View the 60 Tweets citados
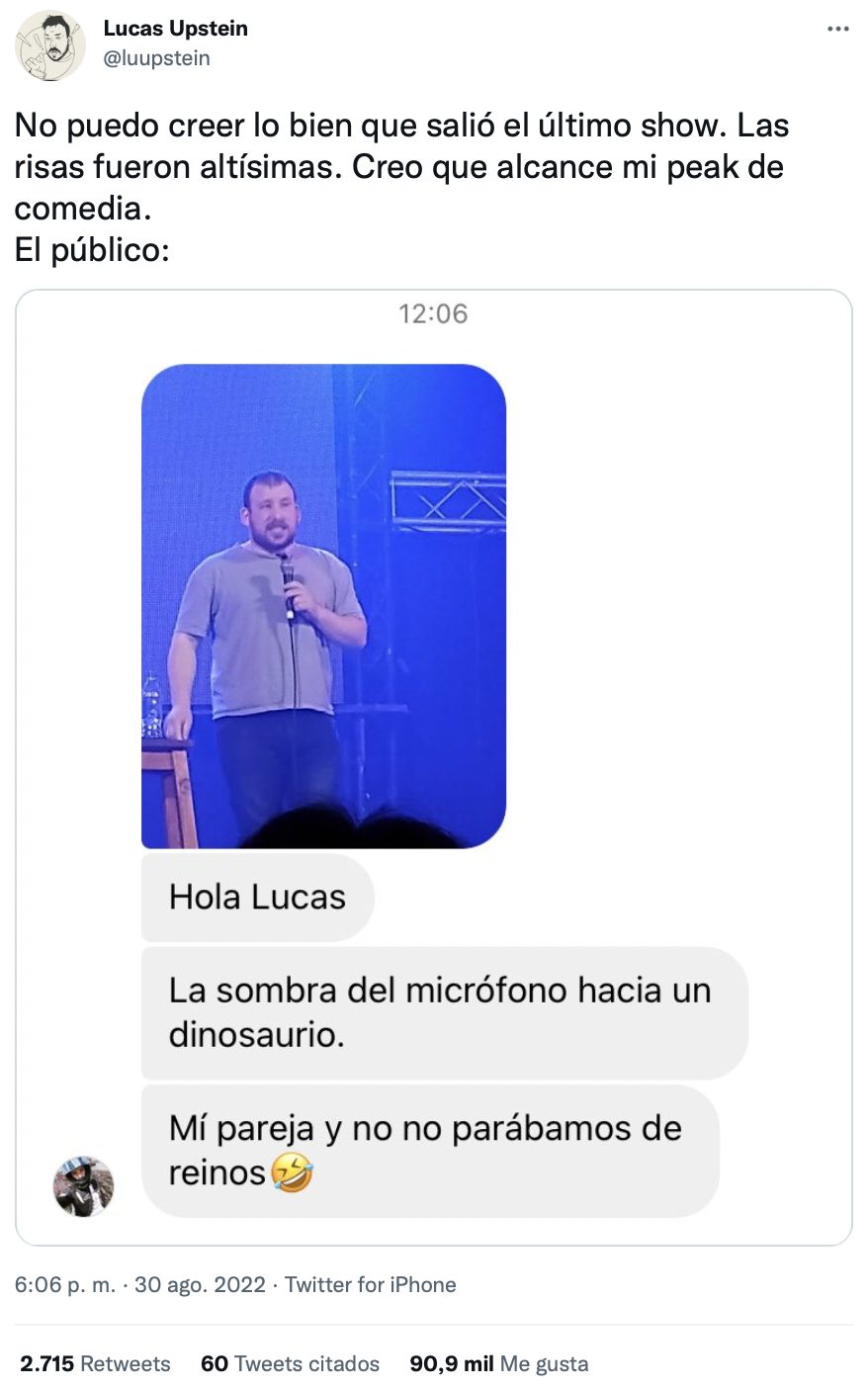The width and height of the screenshot is (868, 1388). coord(290,1363)
